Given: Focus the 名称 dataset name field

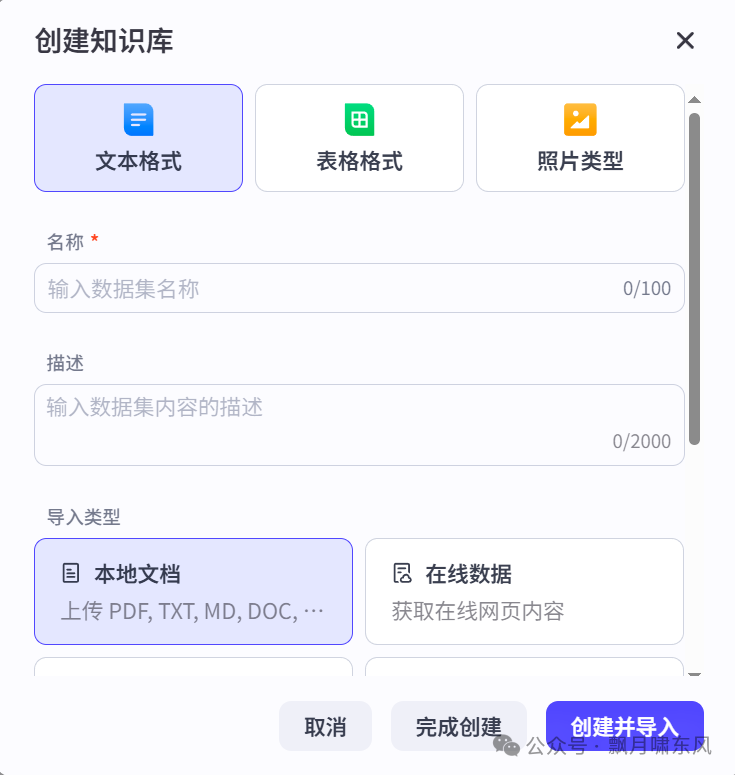Looking at the screenshot, I should [330, 289].
